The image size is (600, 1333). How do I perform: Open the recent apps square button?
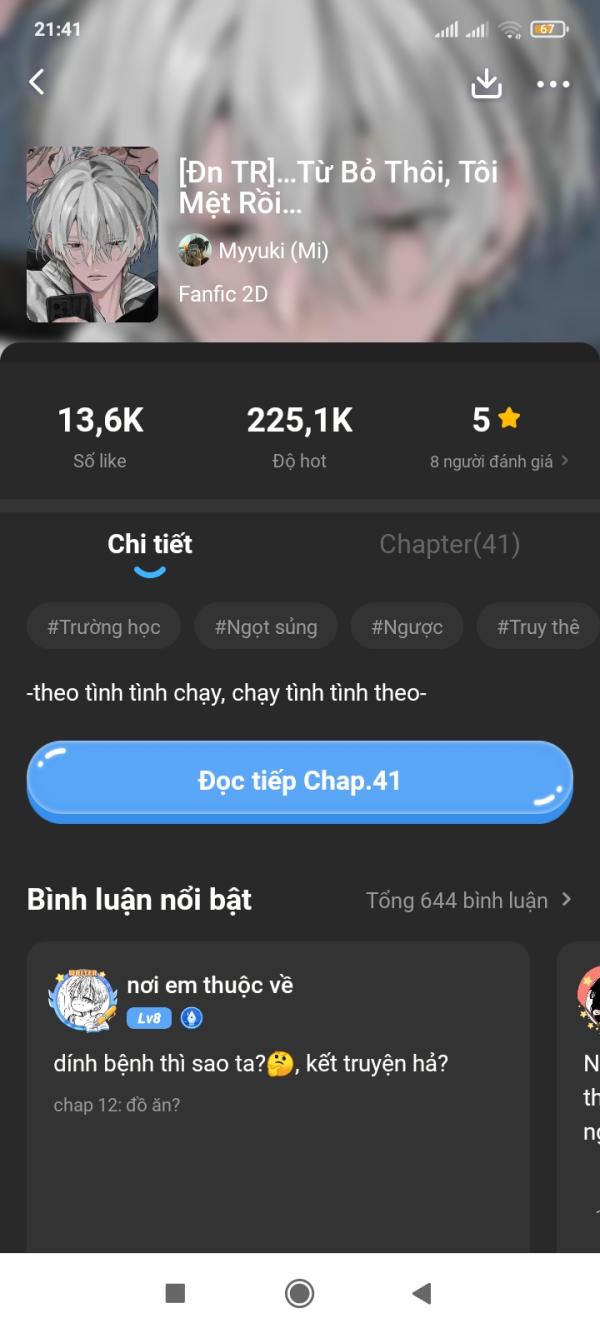(x=175, y=1293)
